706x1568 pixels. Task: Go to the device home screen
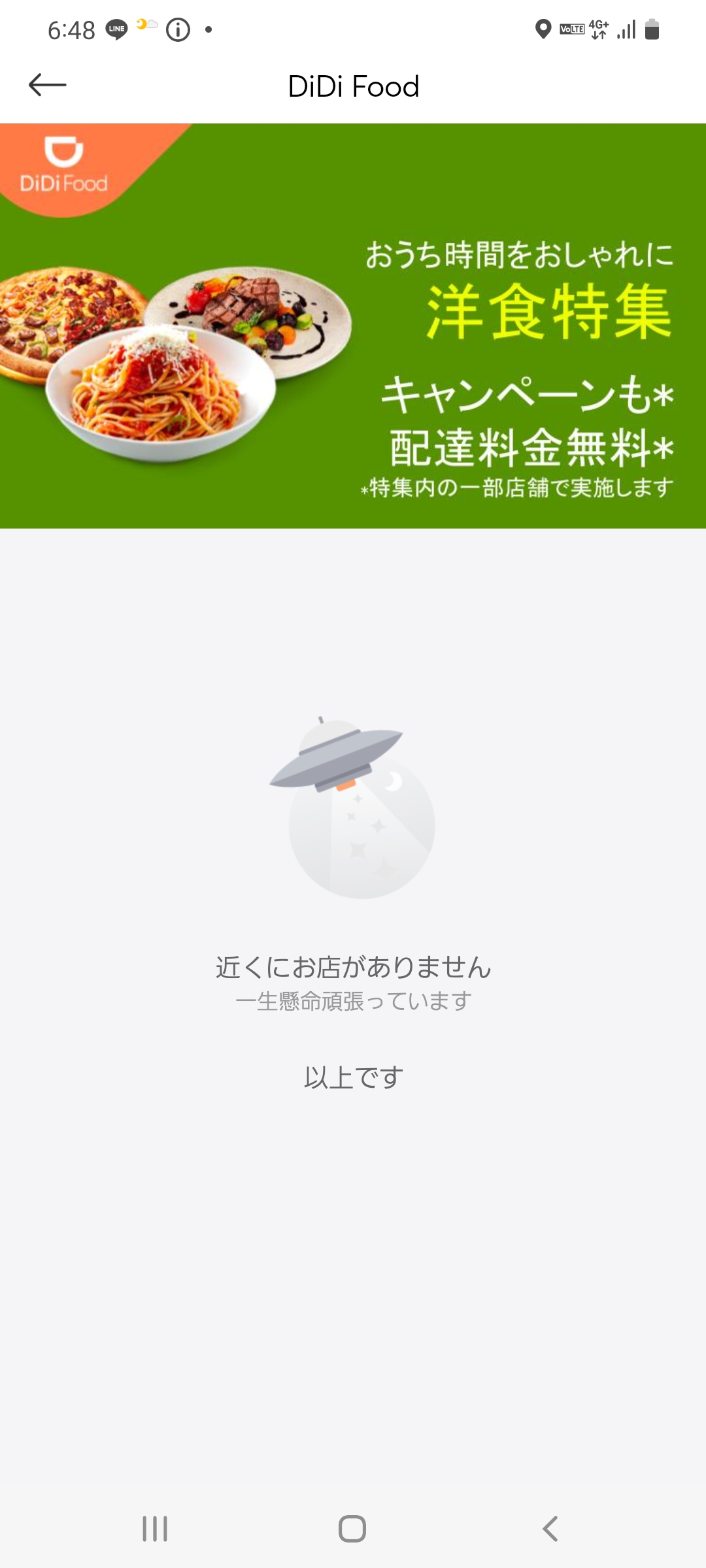tap(352, 1528)
